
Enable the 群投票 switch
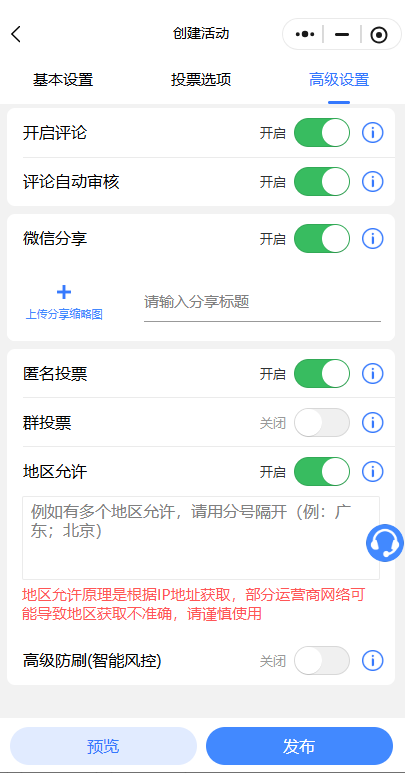click(322, 422)
